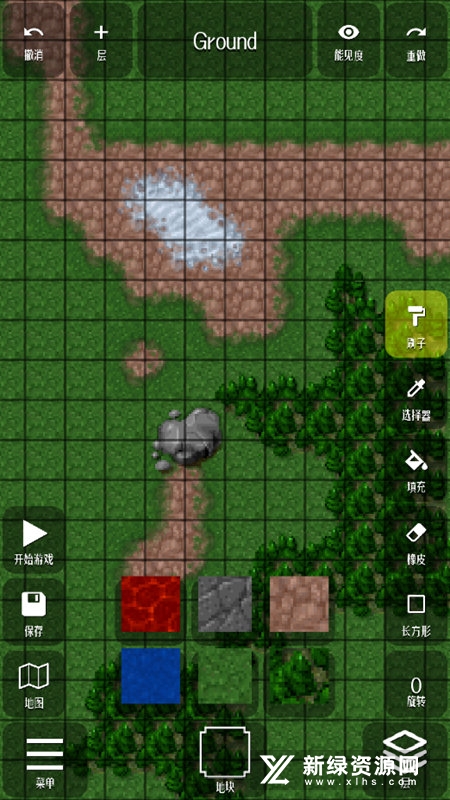Choose the blue water tile

pyautogui.click(x=151, y=676)
